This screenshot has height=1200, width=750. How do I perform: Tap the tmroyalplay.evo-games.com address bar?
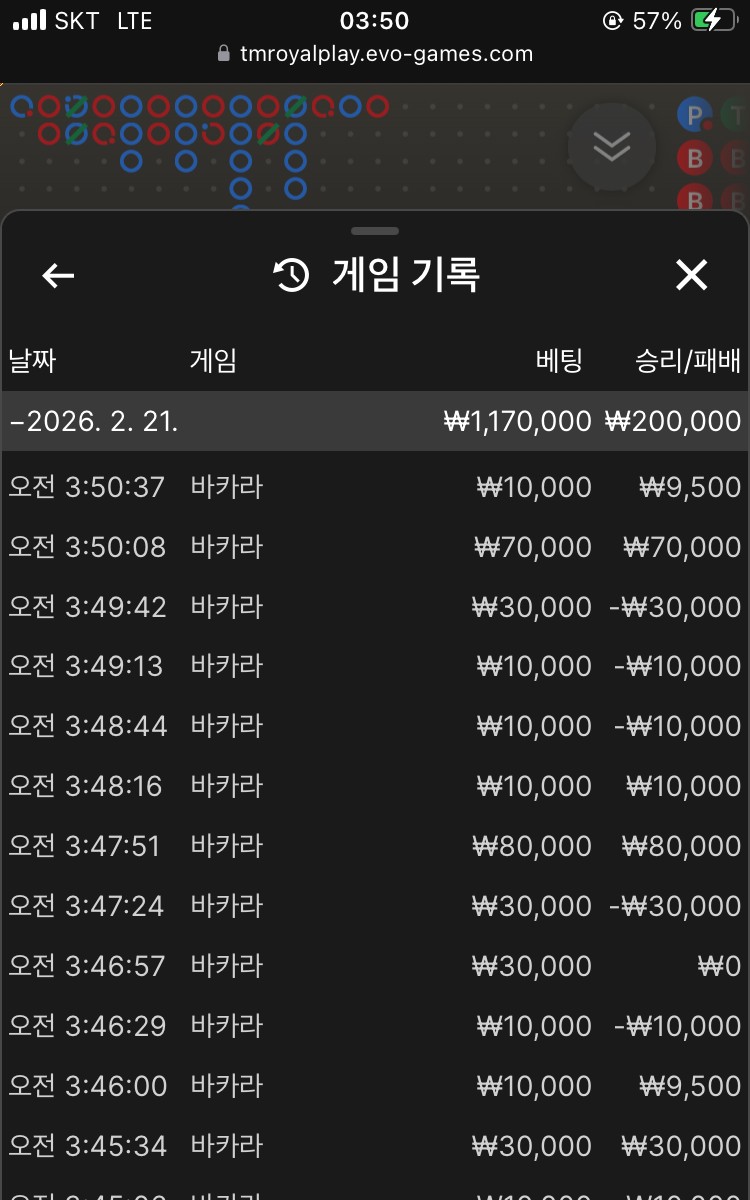click(x=375, y=54)
